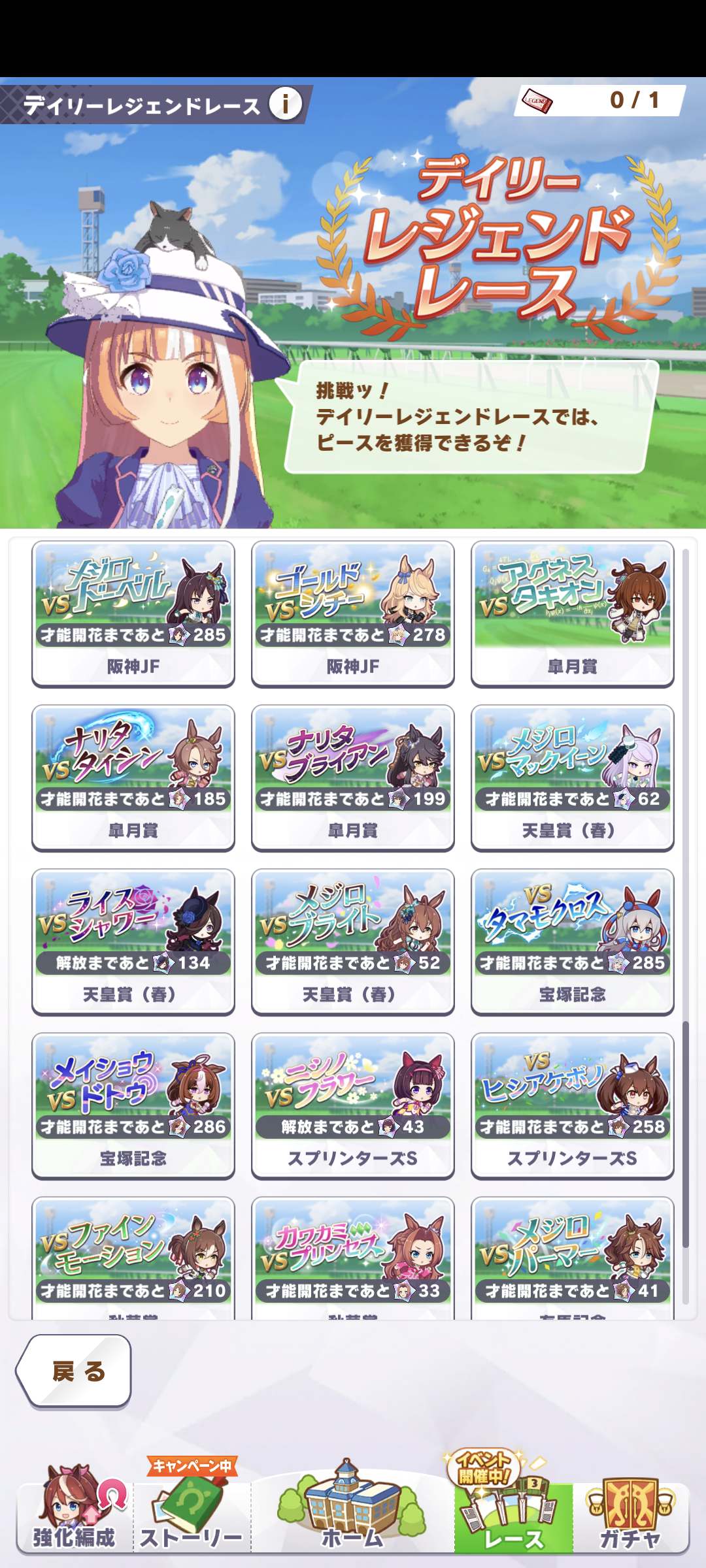The image size is (706, 1568).
Task: Open the VS メイショウドトウ race card
Action: 133,1105
